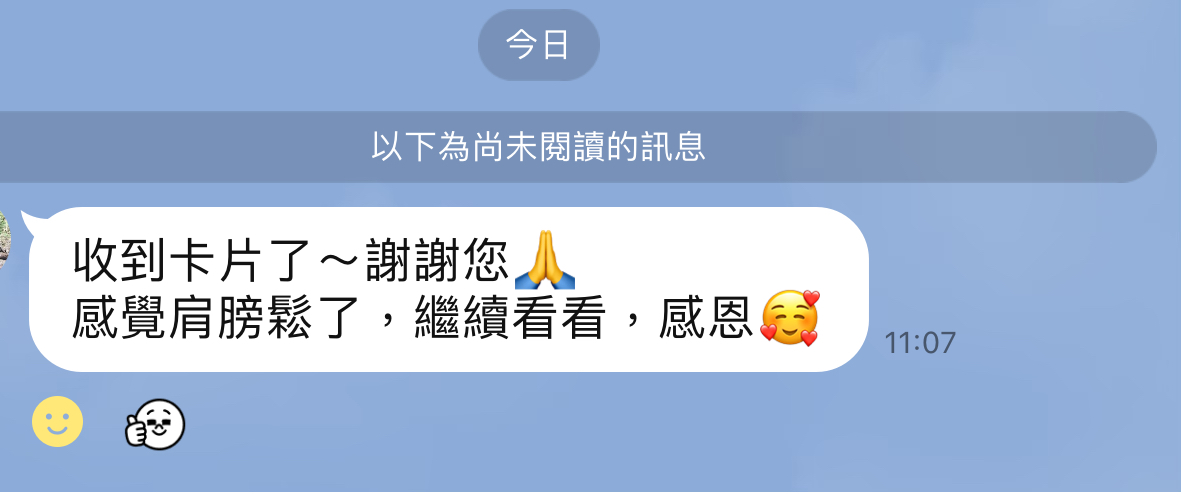The height and width of the screenshot is (498, 1181).
Task: Open the smiley reaction picker
Action: 57,421
